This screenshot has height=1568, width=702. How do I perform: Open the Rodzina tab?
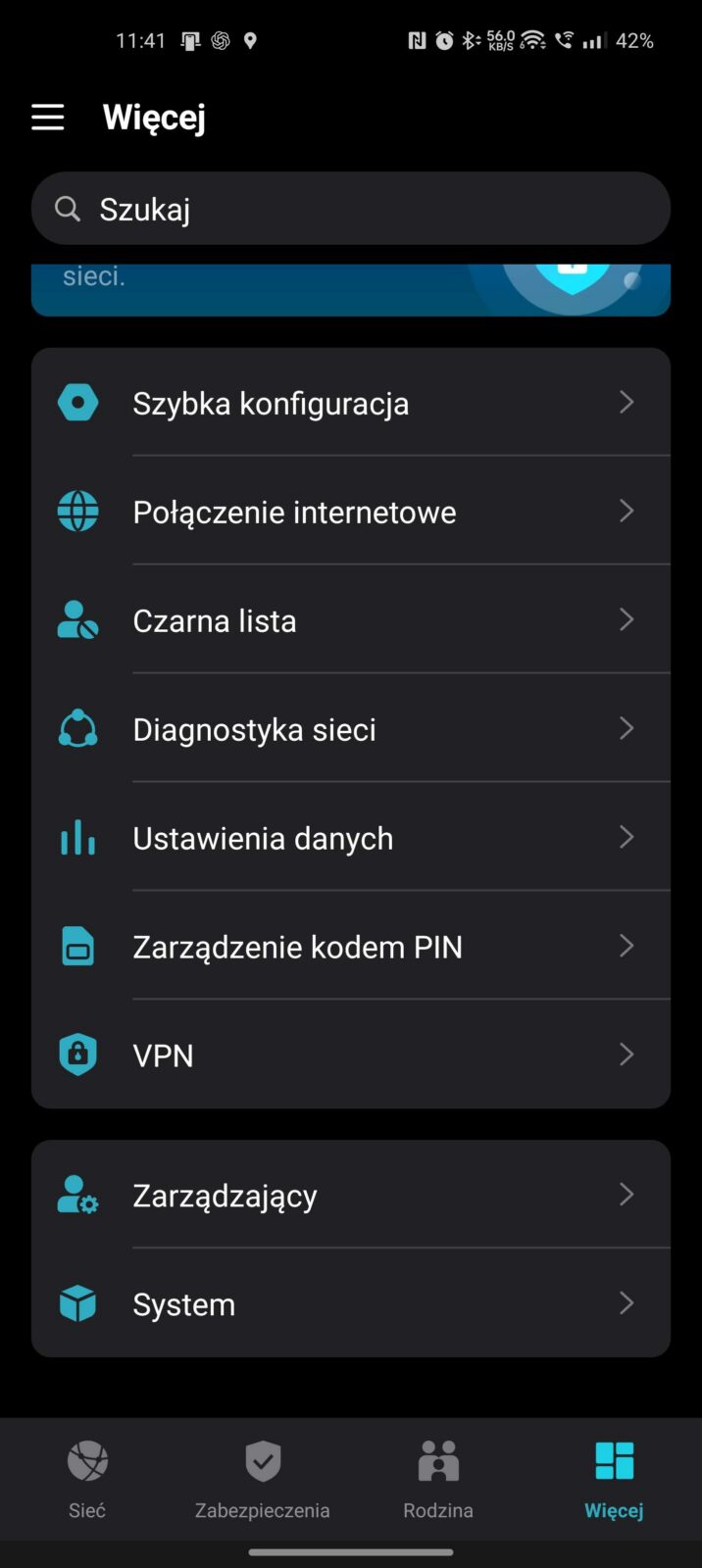(x=437, y=1479)
